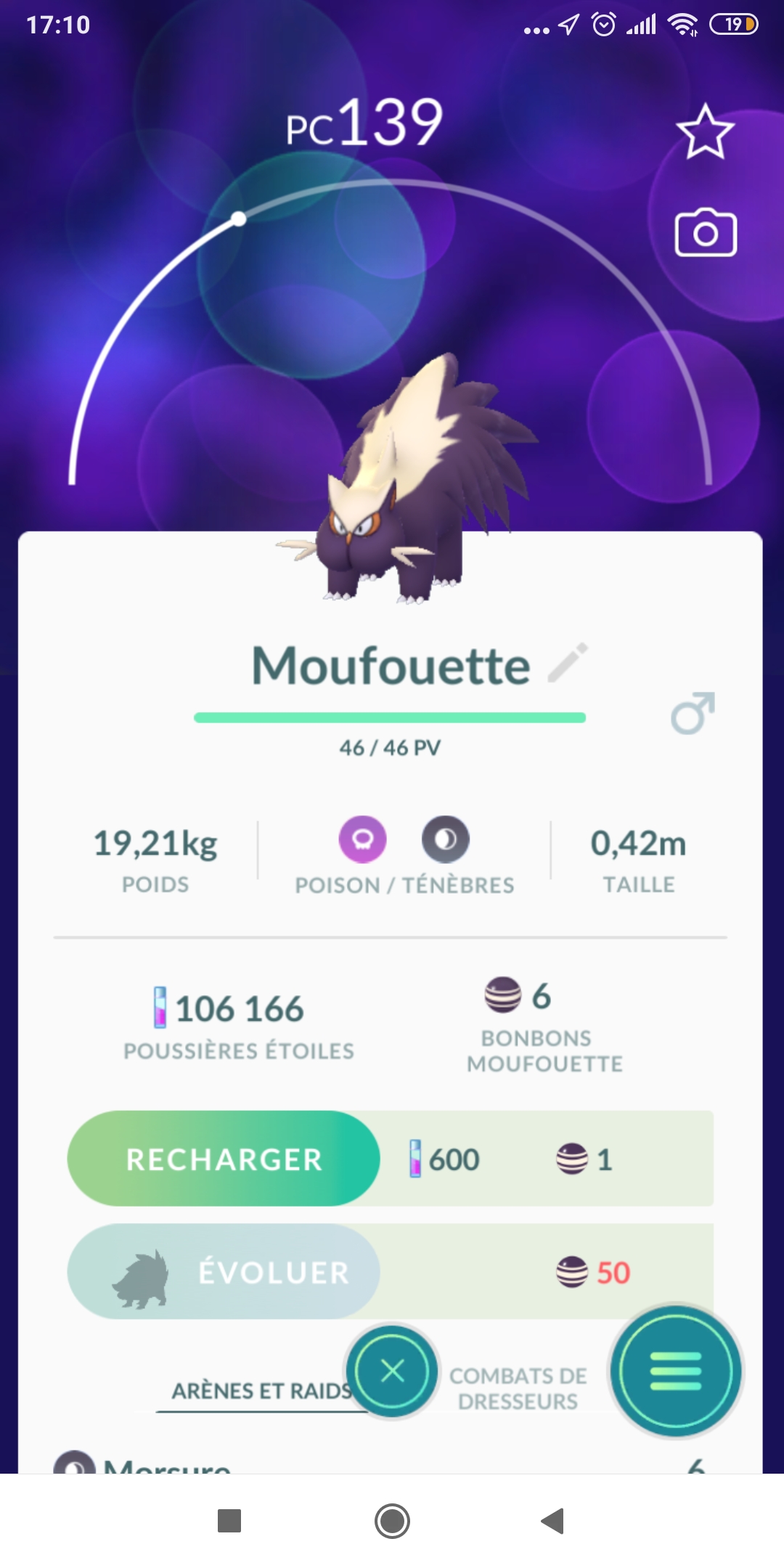Switch to Combats de Dresseurs tab
The image size is (784, 1568).
(518, 1388)
